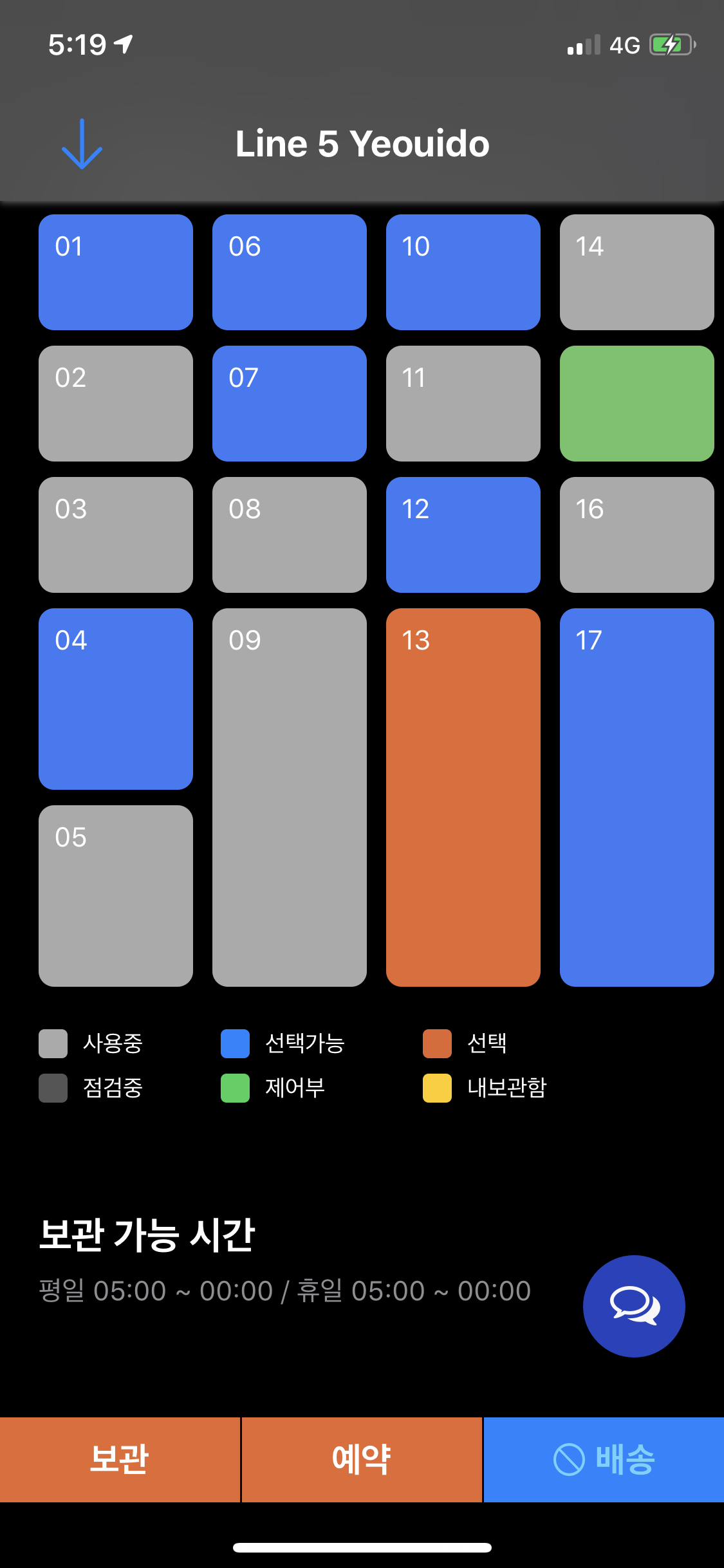724x1568 pixels.
Task: Select available locker 07
Action: click(289, 404)
